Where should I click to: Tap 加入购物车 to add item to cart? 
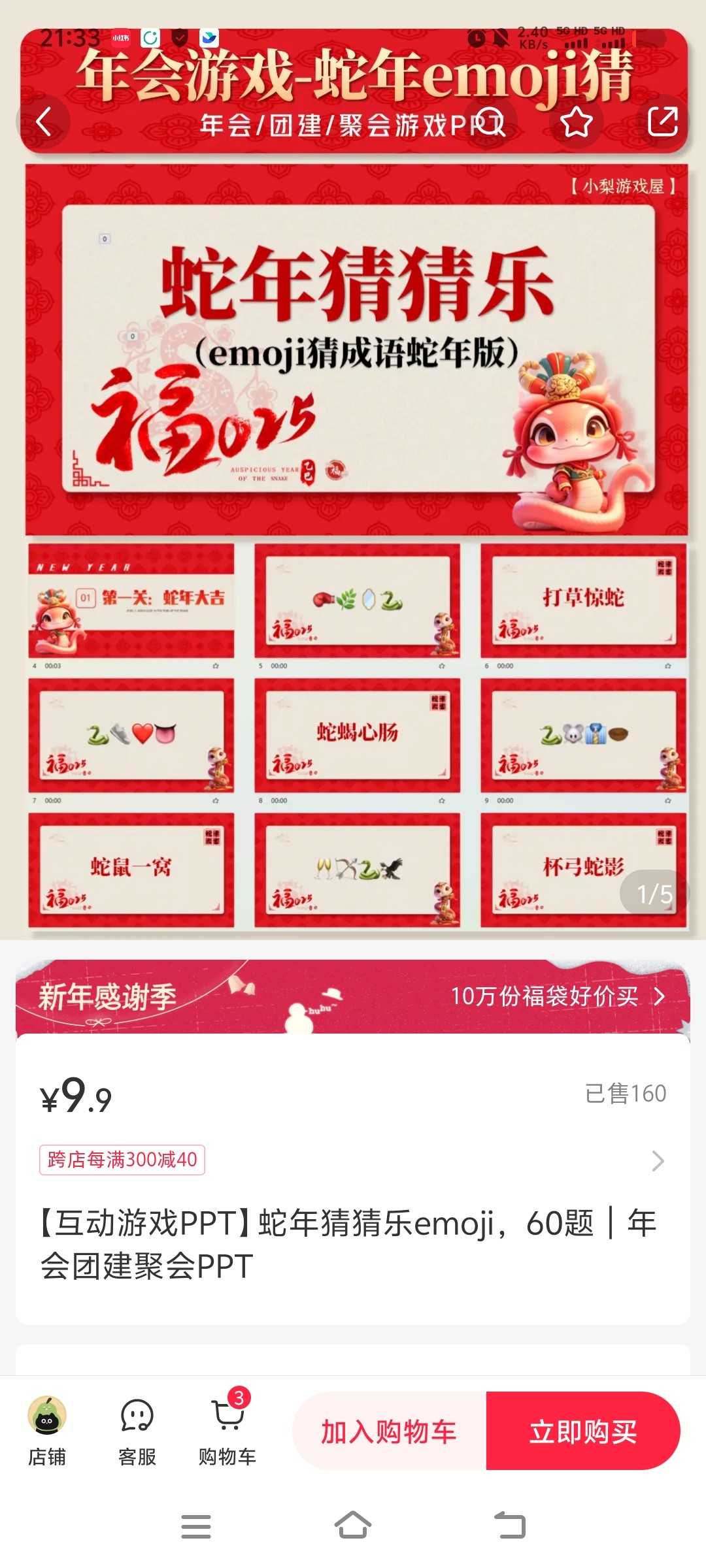389,1431
